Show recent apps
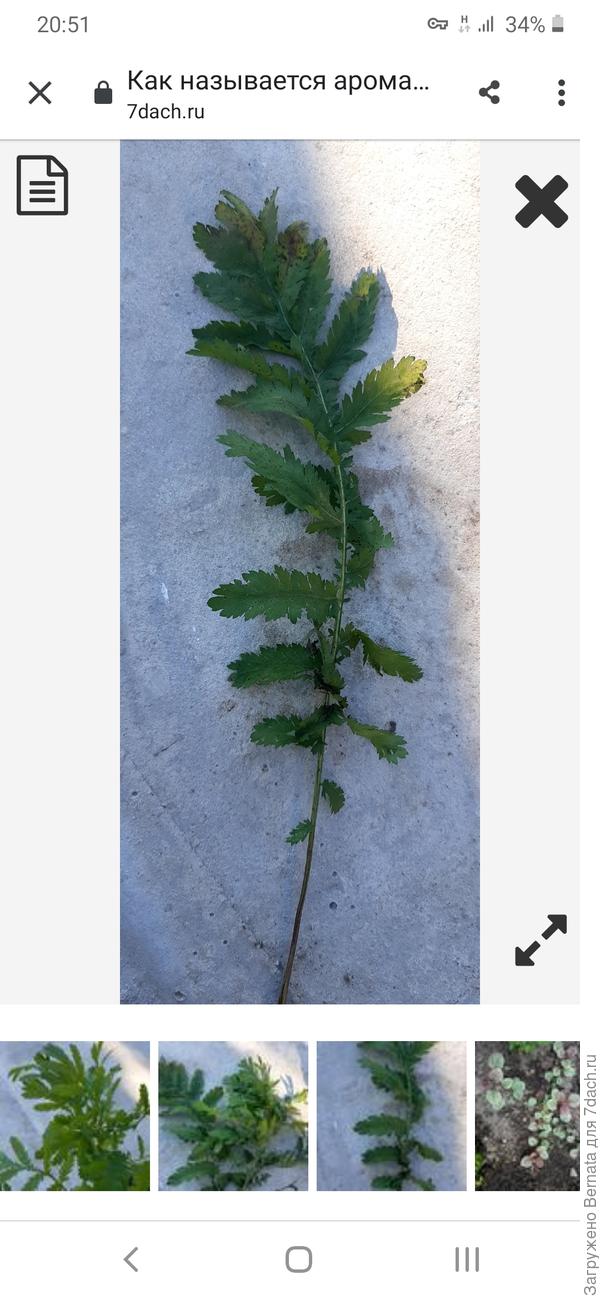 [467, 1259]
